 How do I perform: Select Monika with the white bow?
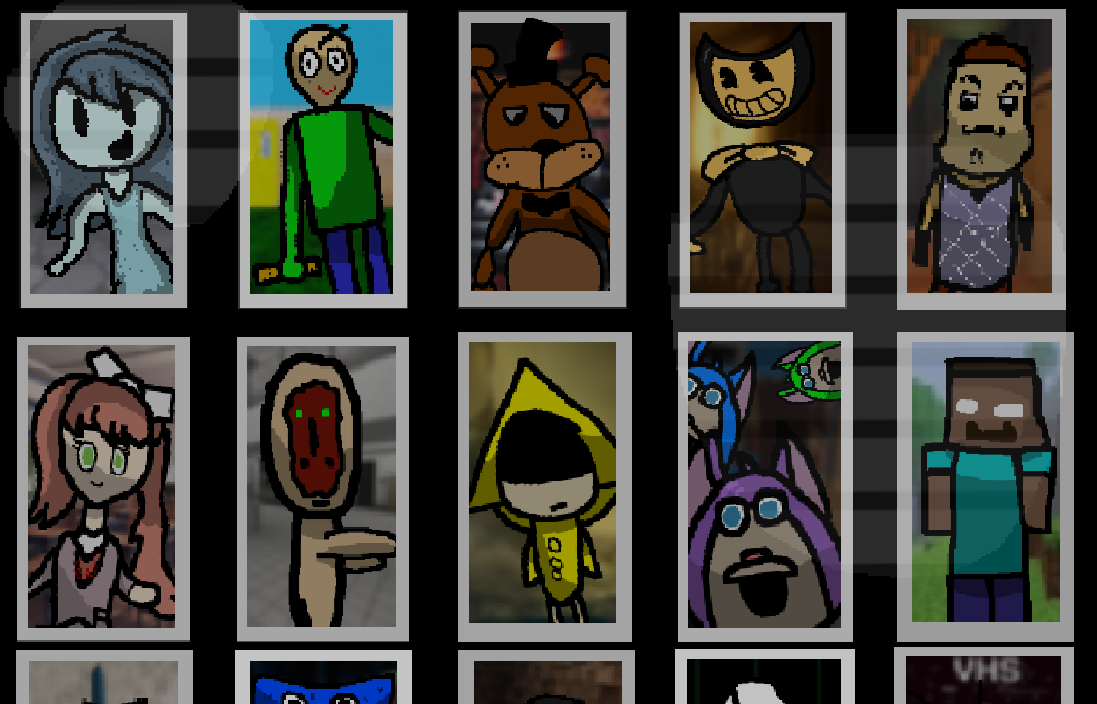pos(102,488)
